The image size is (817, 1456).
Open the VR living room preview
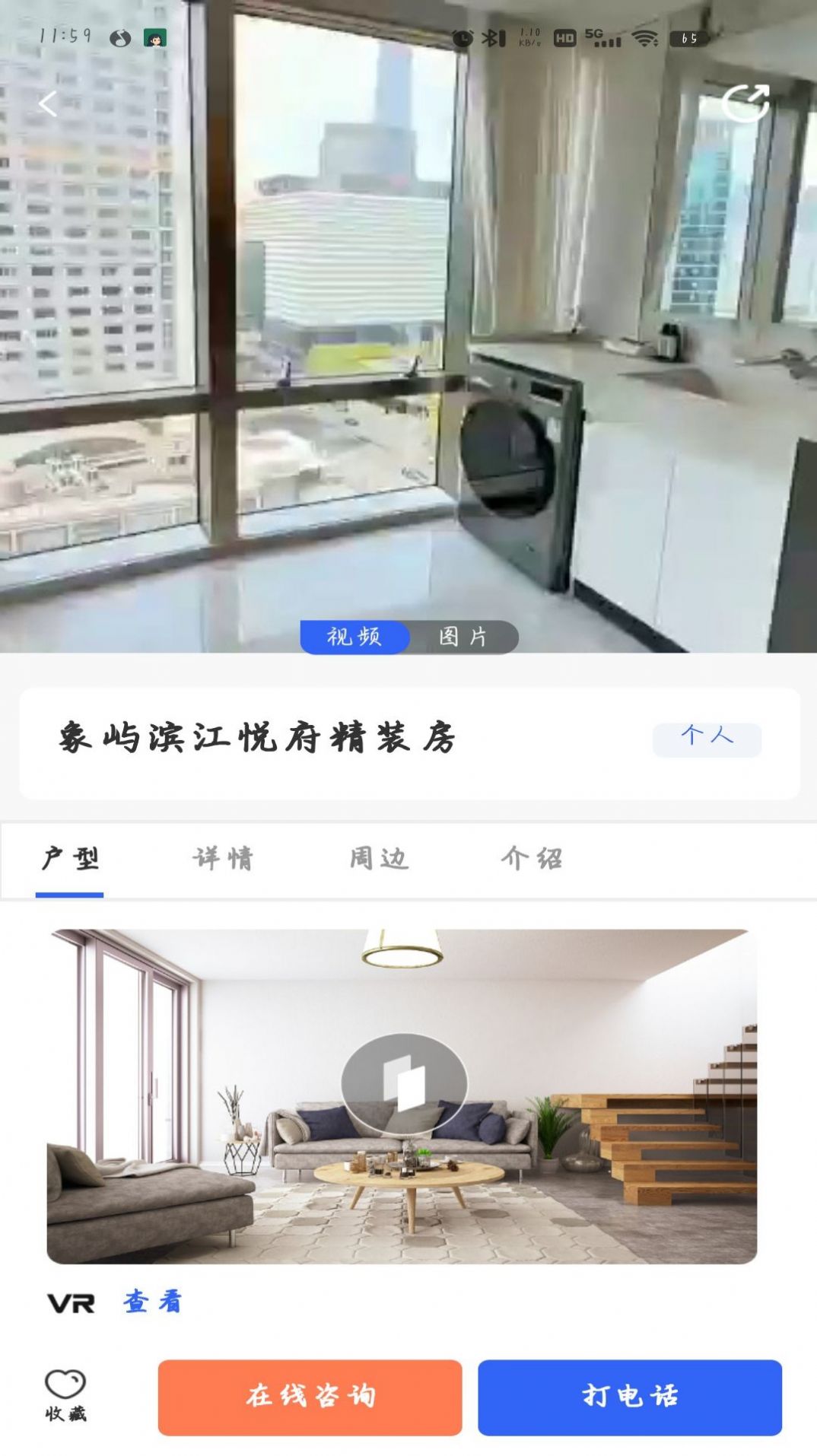[403, 1084]
